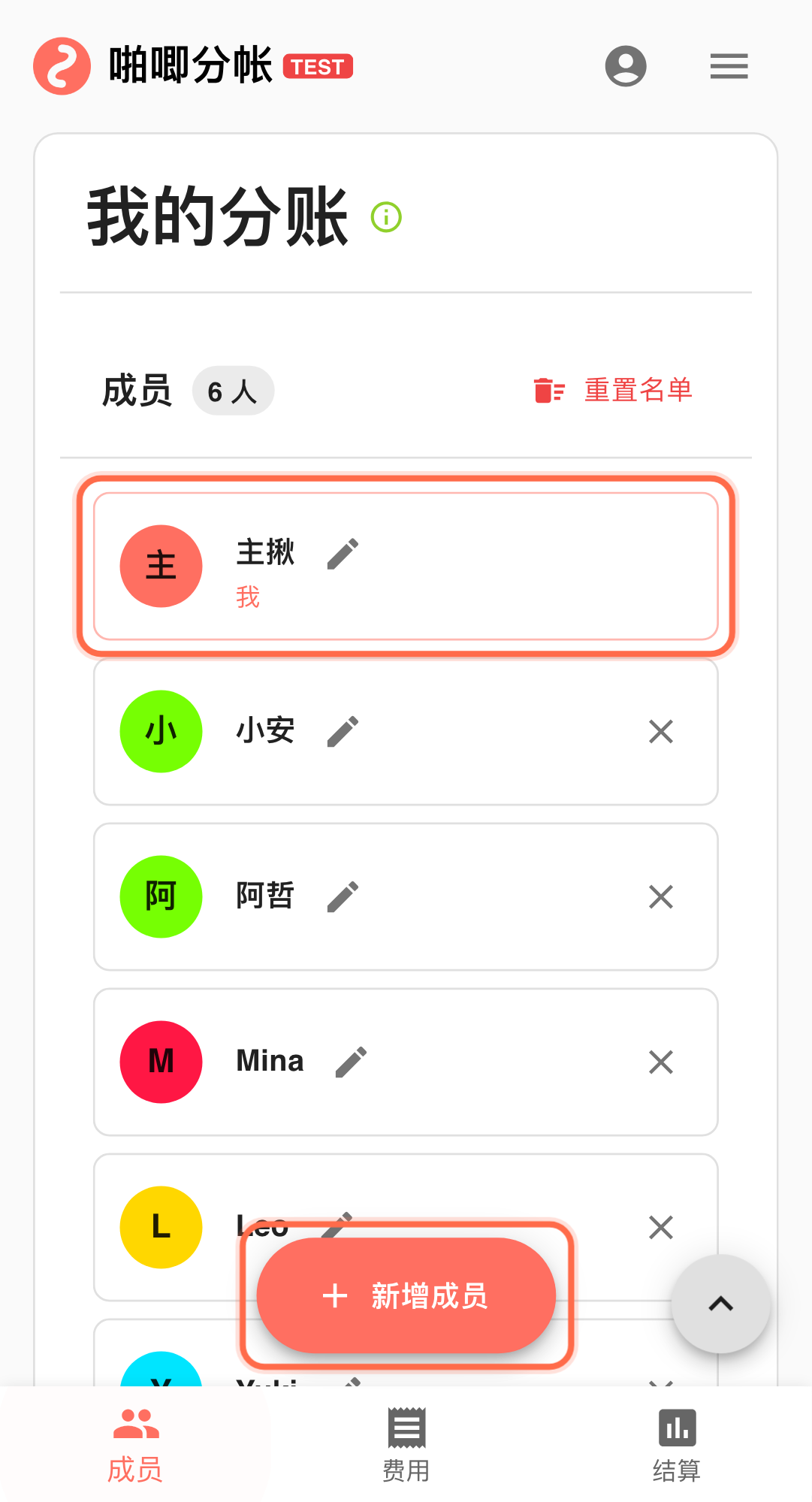Screen dimensions: 812x1502
Task: Remove member Mina
Action: pos(660,1062)
